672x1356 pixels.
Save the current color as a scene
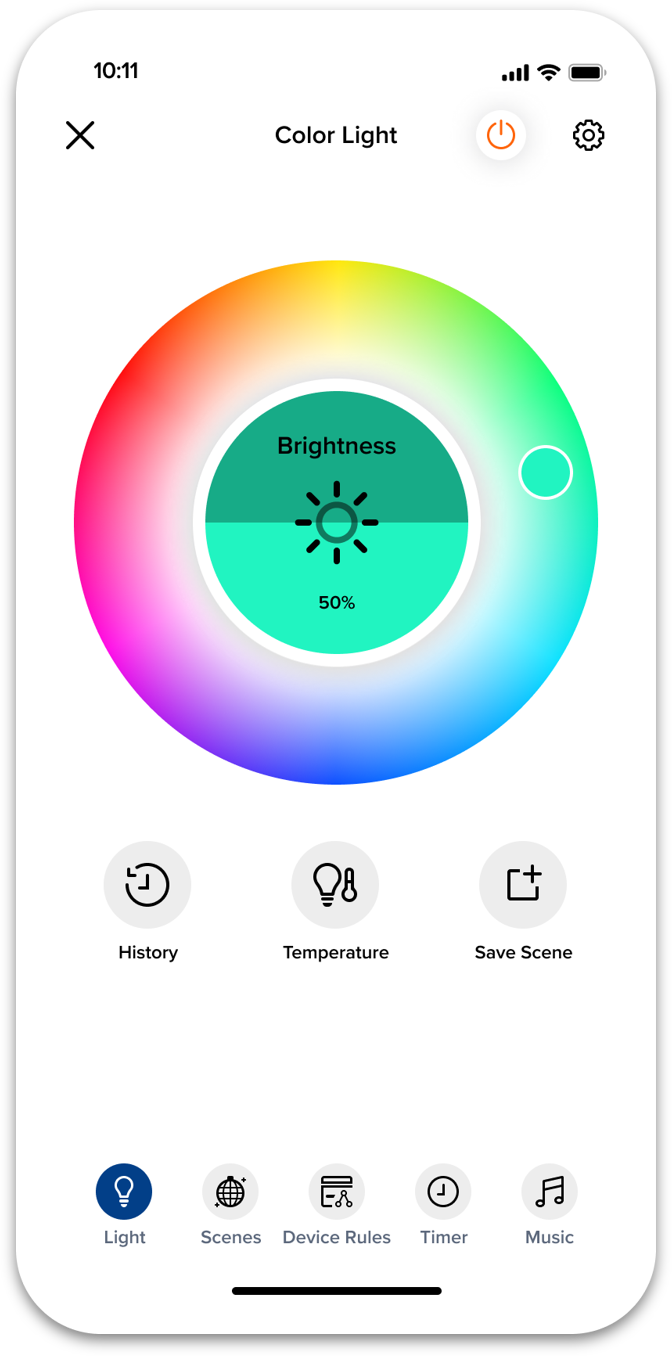(x=523, y=885)
